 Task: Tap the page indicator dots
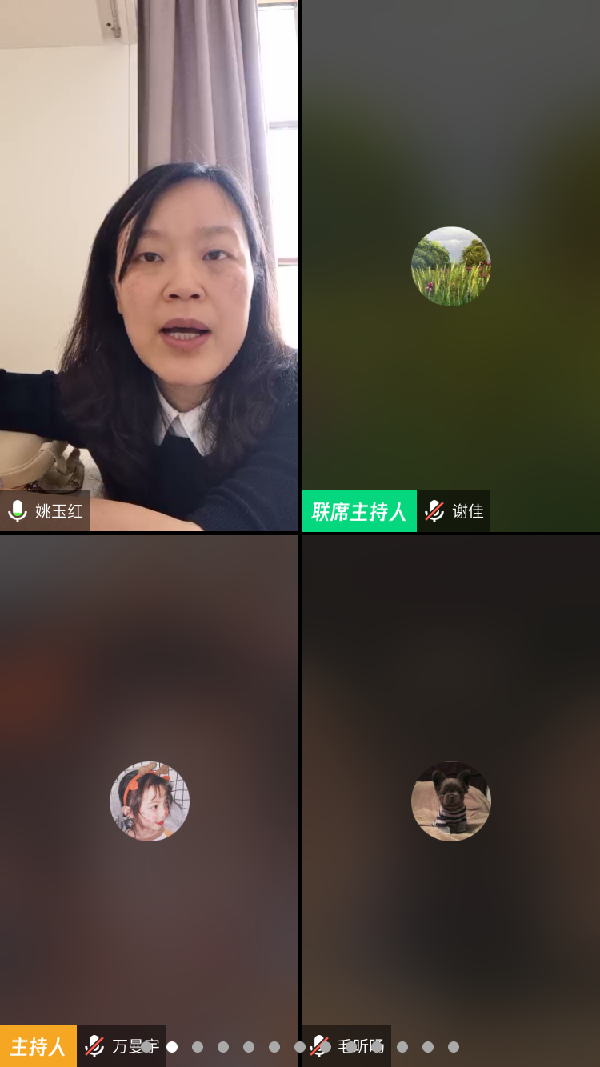pyautogui.click(x=300, y=1047)
